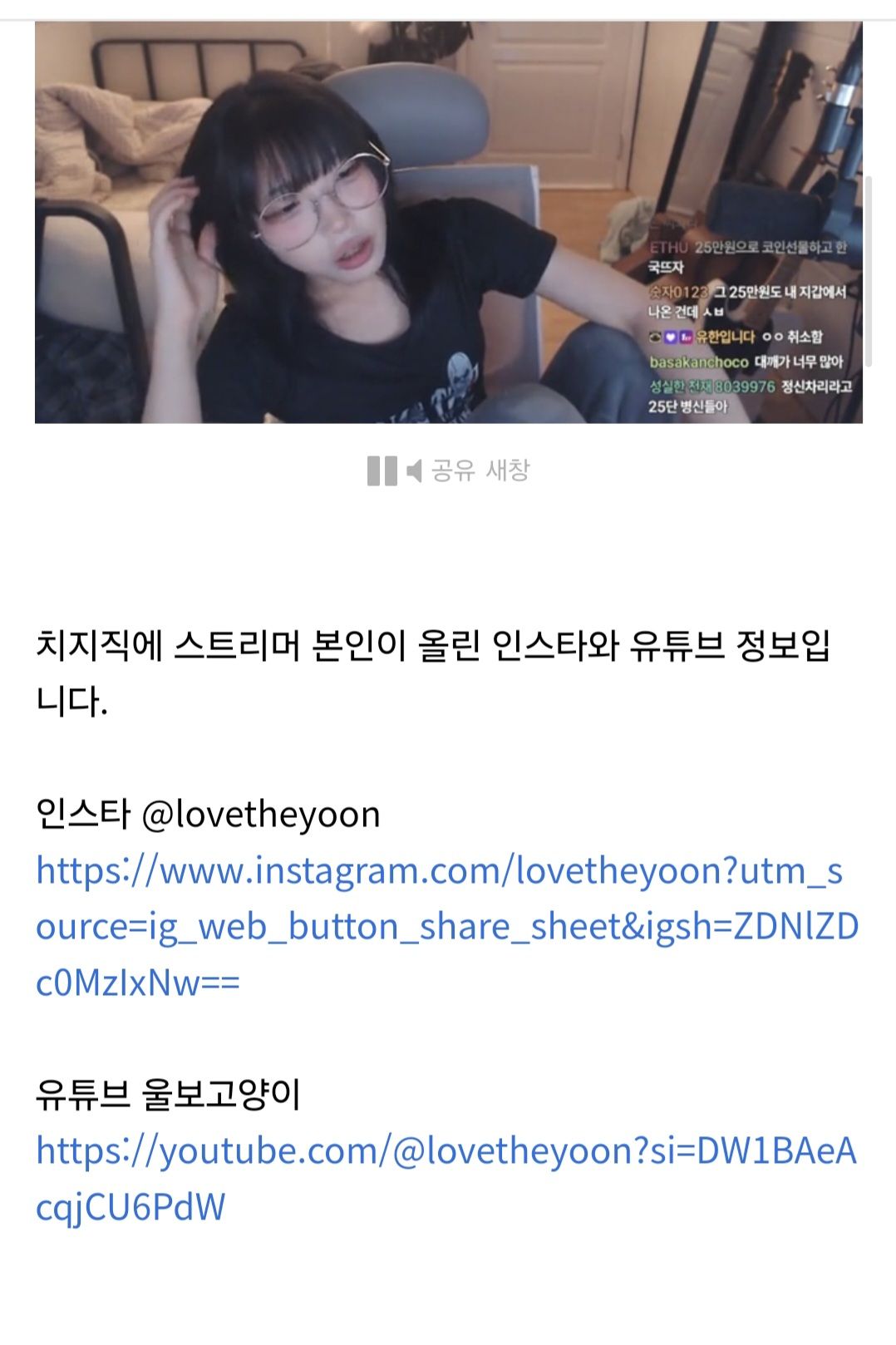The image size is (896, 1345).
Task: Mute the video's sound
Action: pyautogui.click(x=414, y=471)
